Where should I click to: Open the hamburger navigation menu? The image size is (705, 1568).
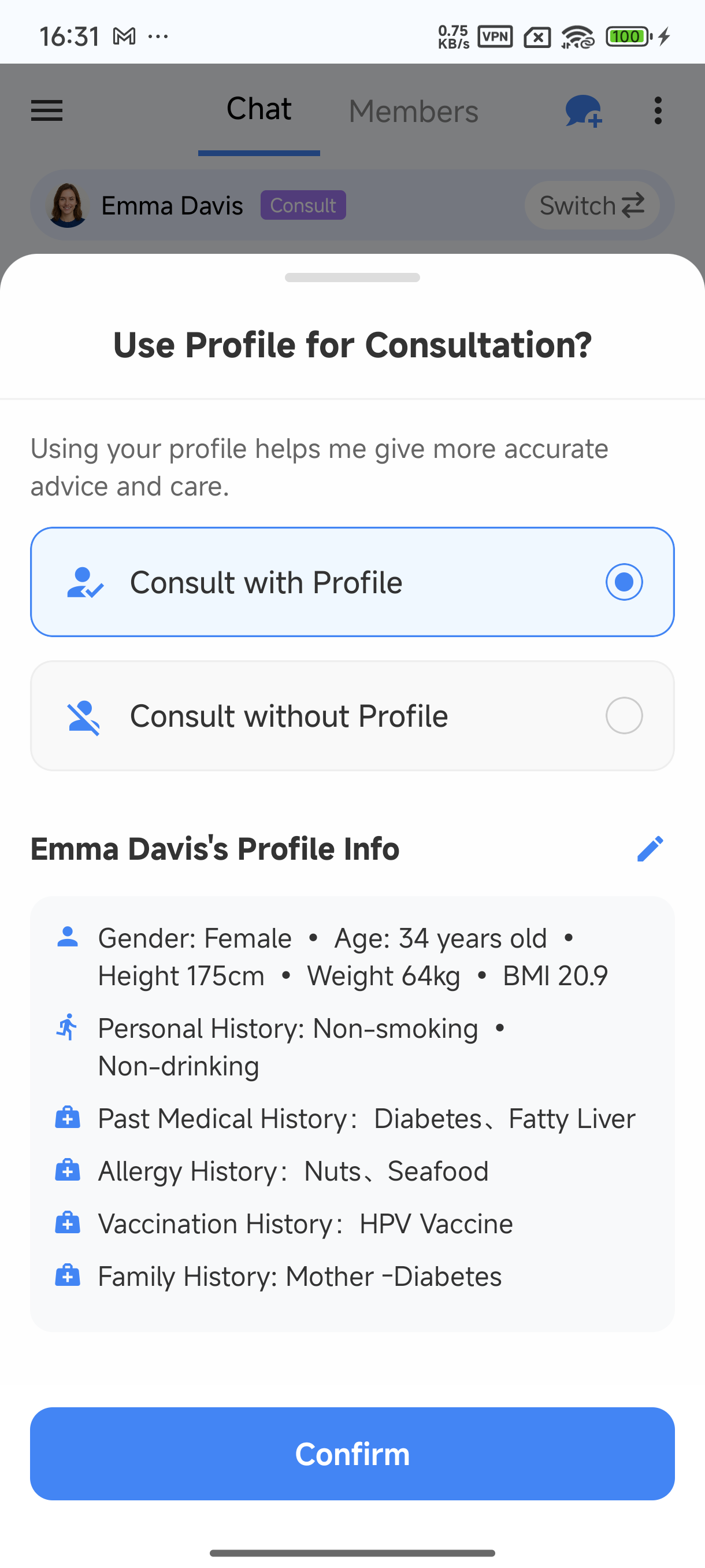tap(47, 111)
